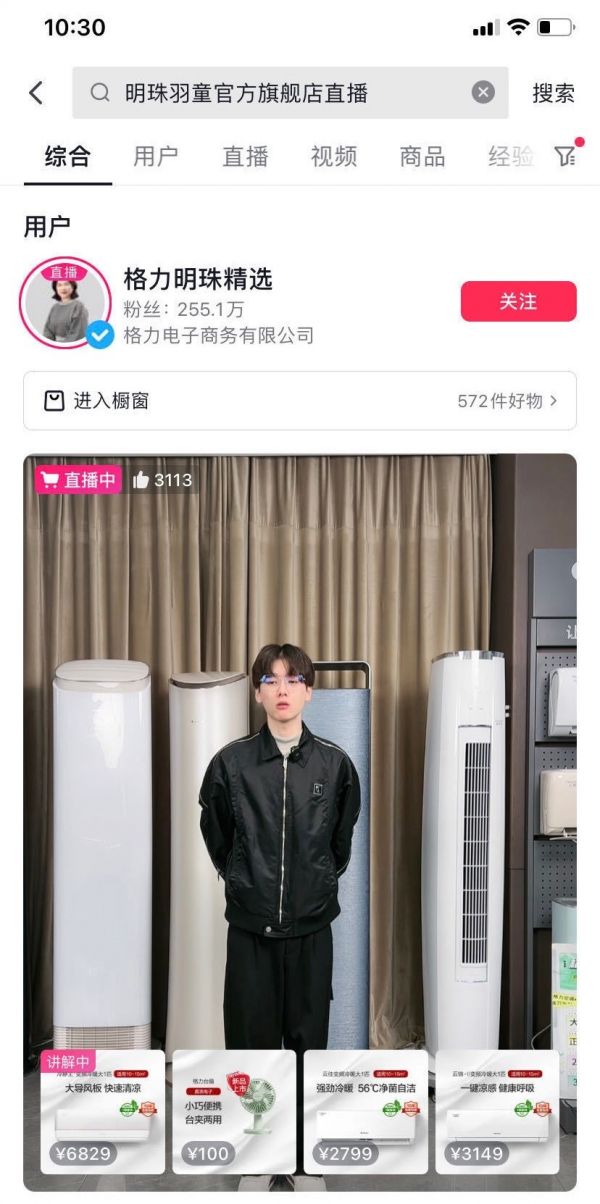Screen dimensions: 600x1204
Task: Open the ¥6829 product card
Action: [x=102, y=1111]
